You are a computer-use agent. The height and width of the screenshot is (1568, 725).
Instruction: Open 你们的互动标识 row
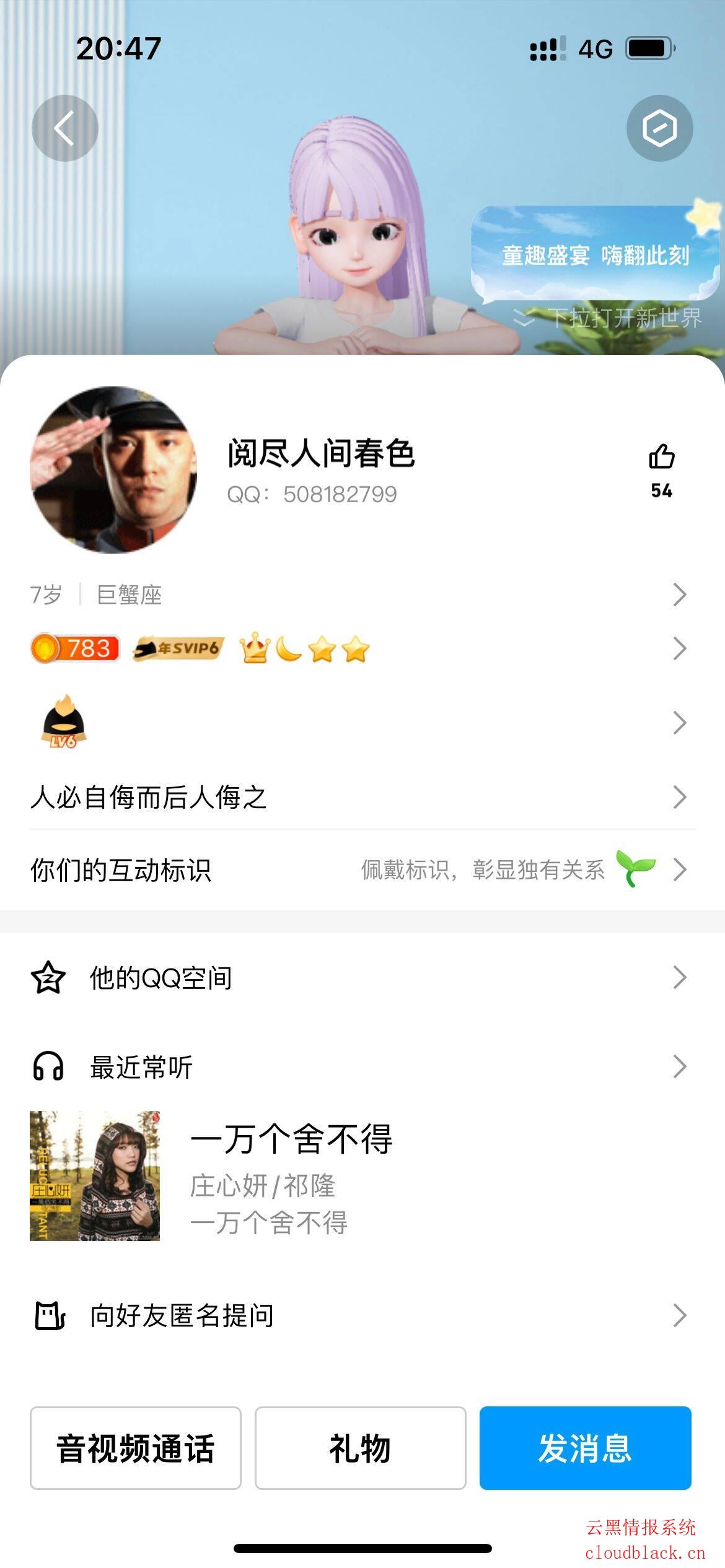pyautogui.click(x=362, y=870)
